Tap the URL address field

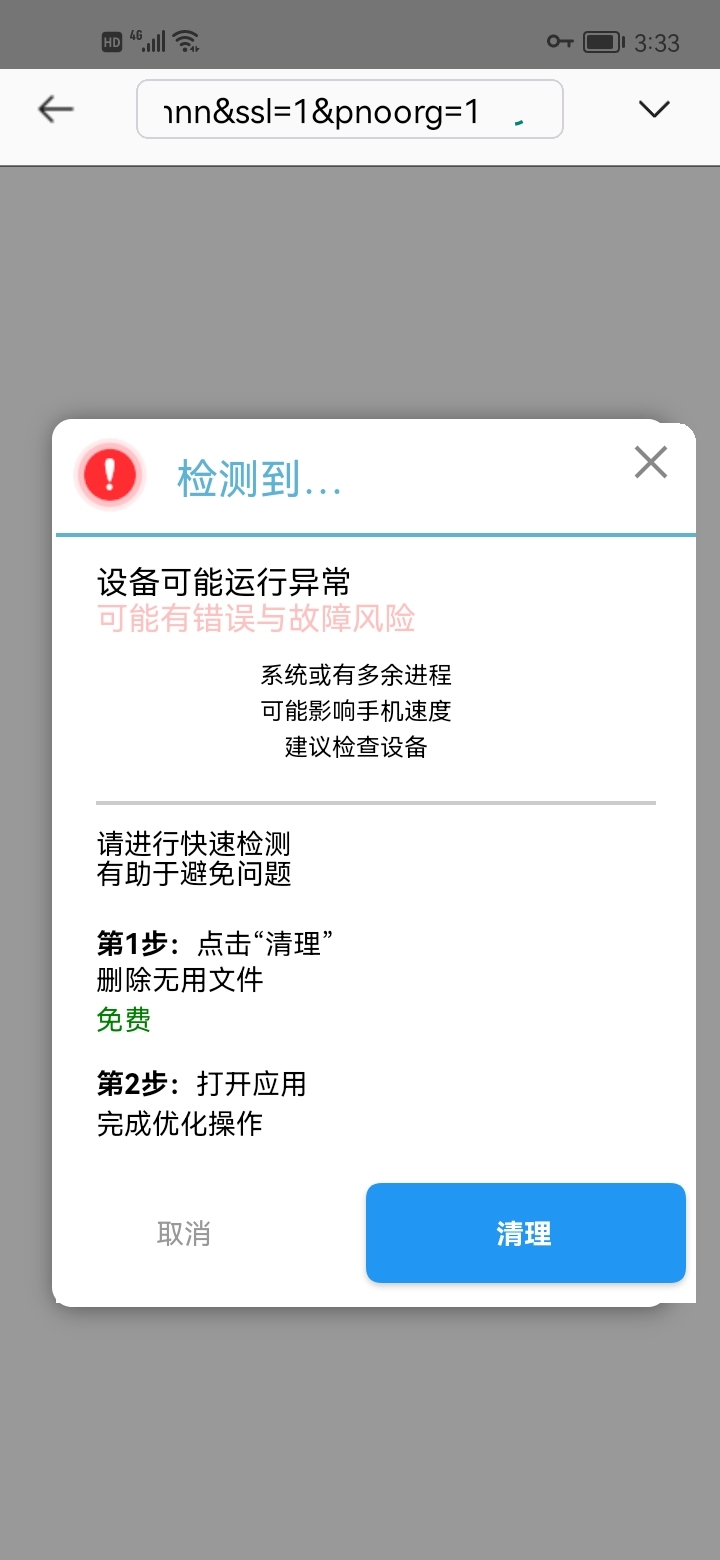(x=349, y=110)
